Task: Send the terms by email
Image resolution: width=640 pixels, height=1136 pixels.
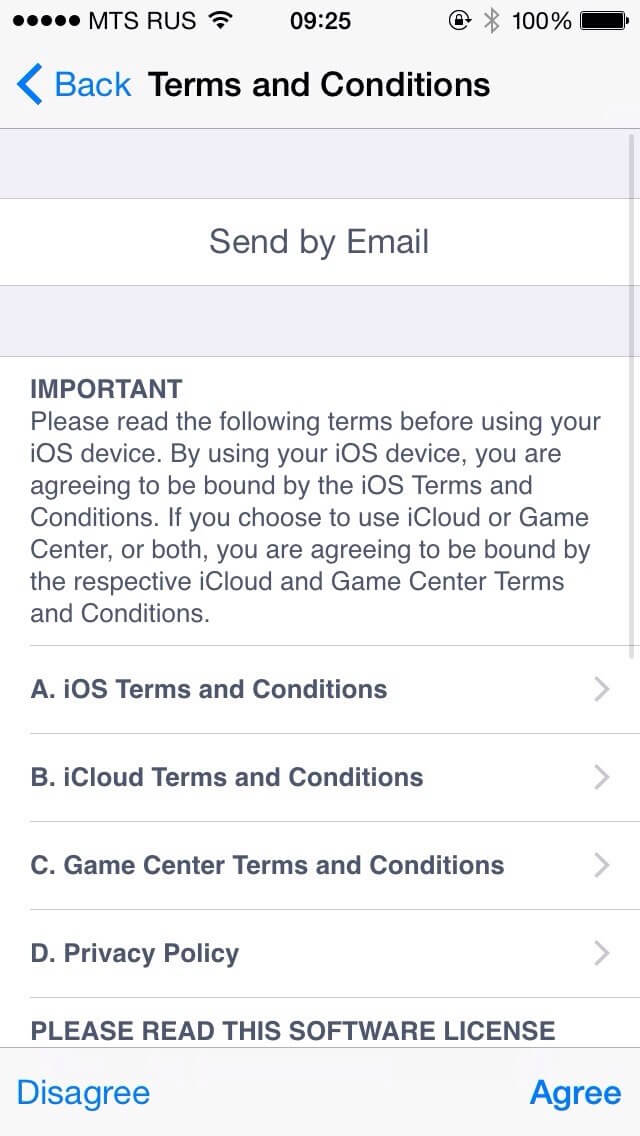Action: tap(320, 242)
